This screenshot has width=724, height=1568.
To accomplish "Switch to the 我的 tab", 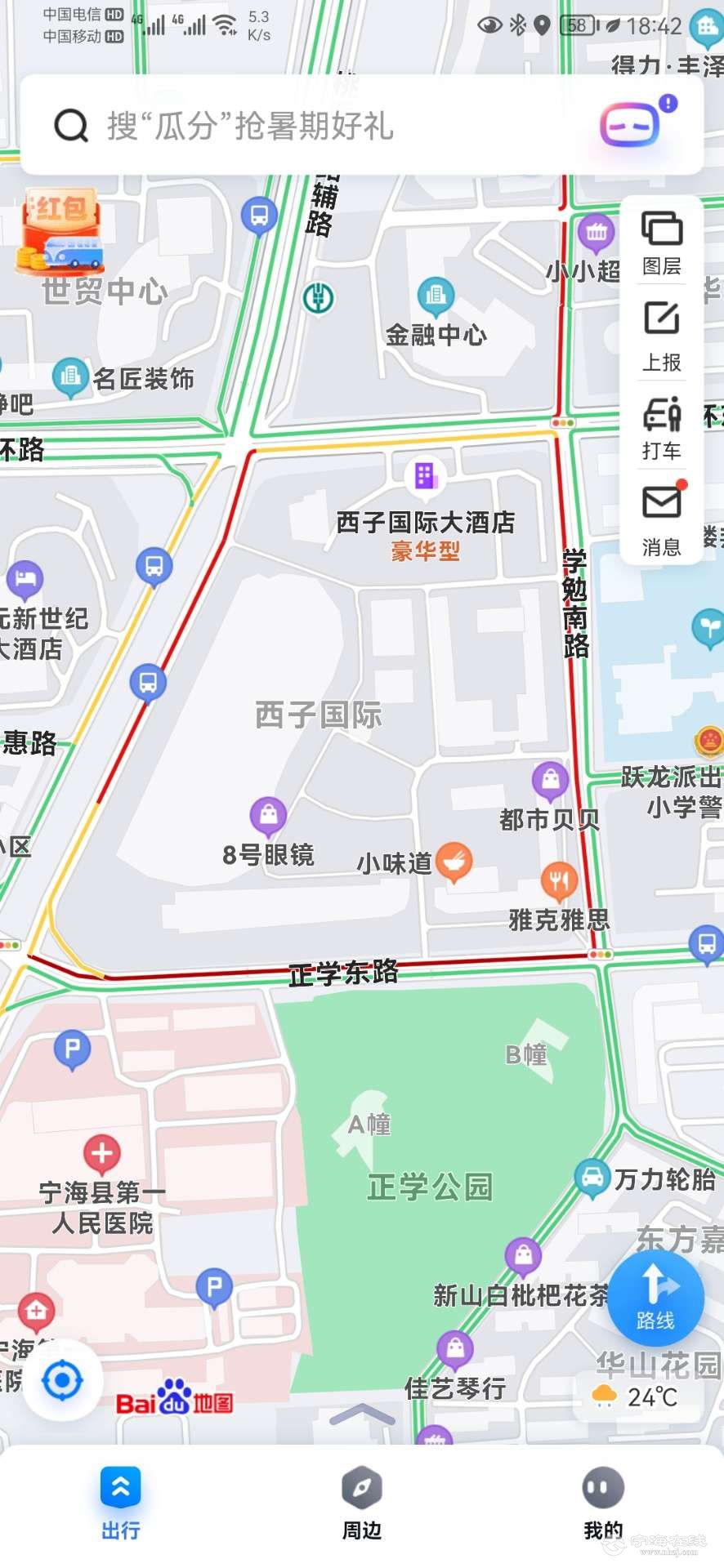I will (603, 1504).
